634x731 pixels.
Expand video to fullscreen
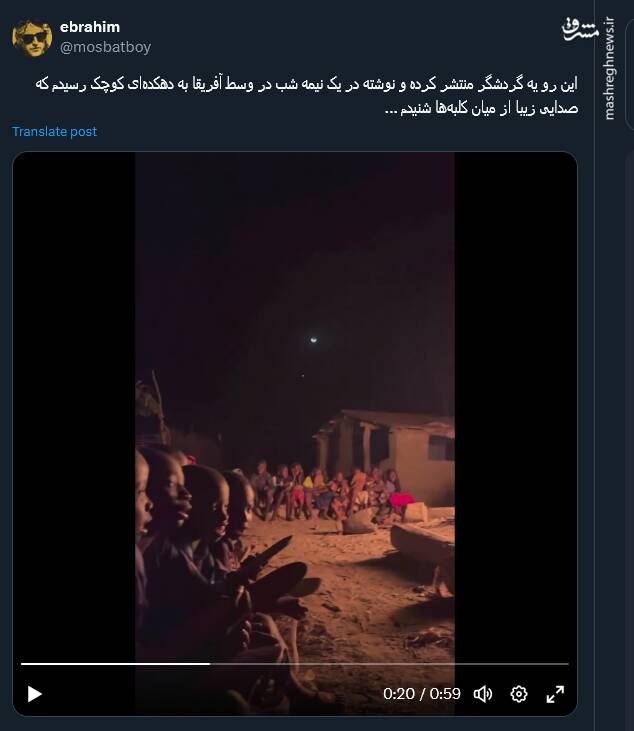(x=554, y=694)
